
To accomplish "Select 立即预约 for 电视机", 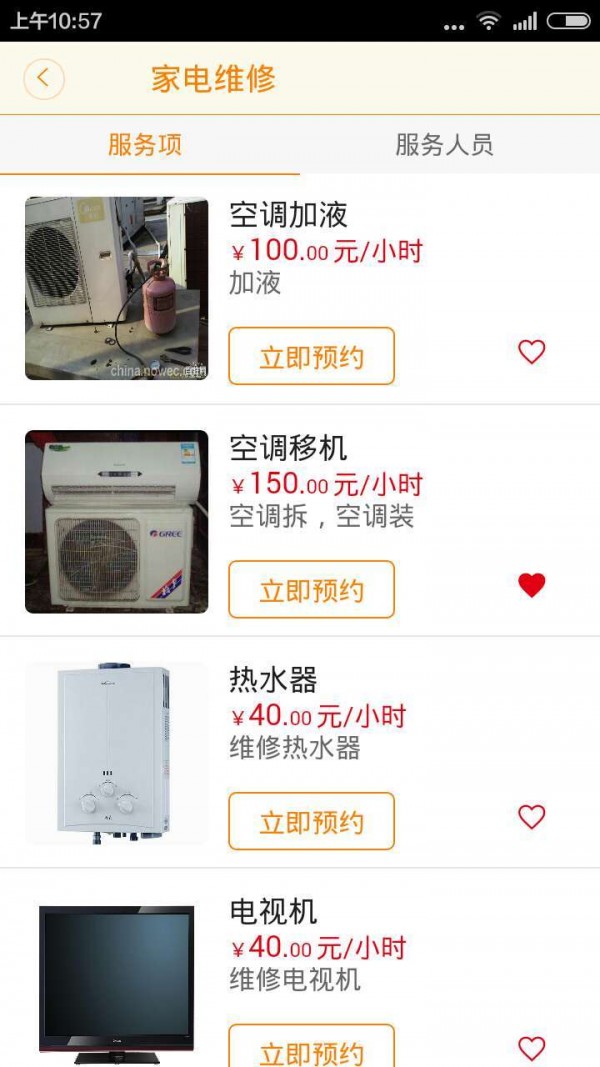I will point(311,1048).
